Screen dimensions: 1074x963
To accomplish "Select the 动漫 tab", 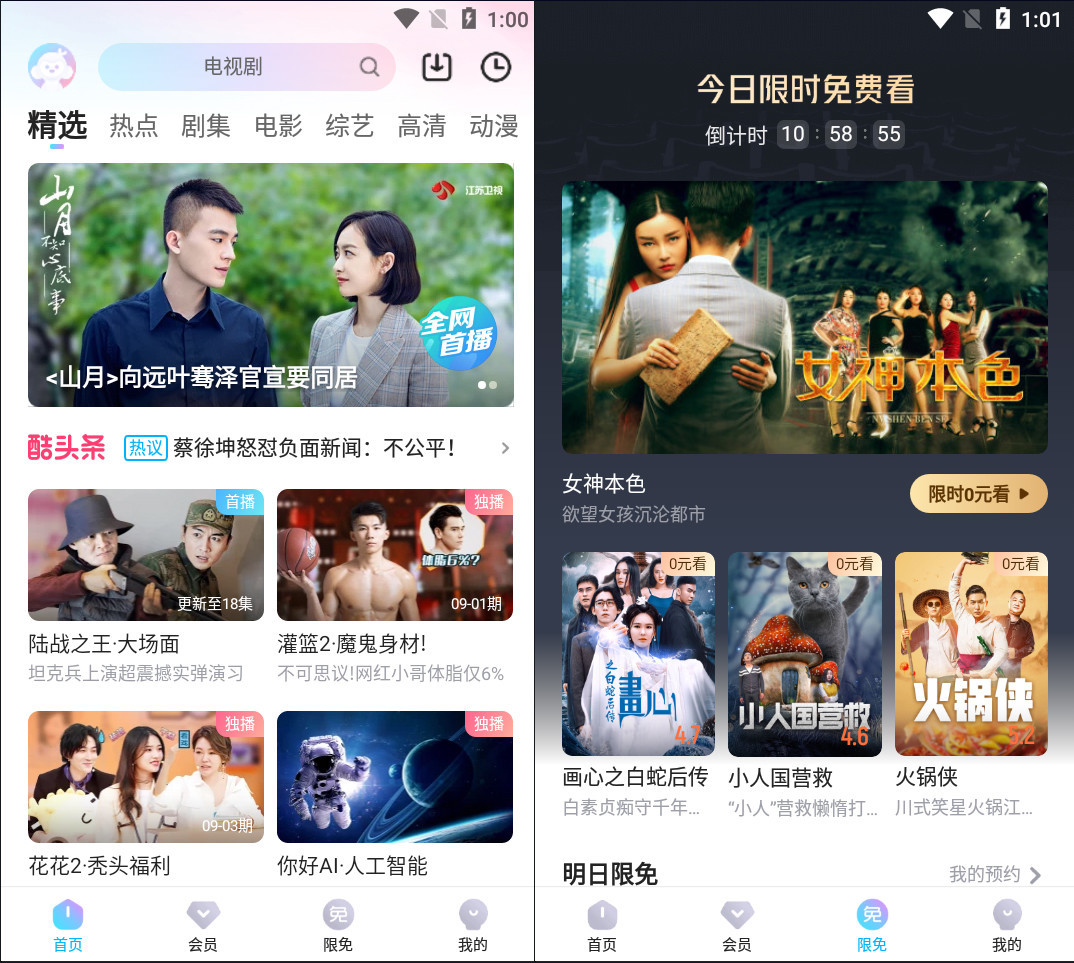I will click(x=494, y=126).
